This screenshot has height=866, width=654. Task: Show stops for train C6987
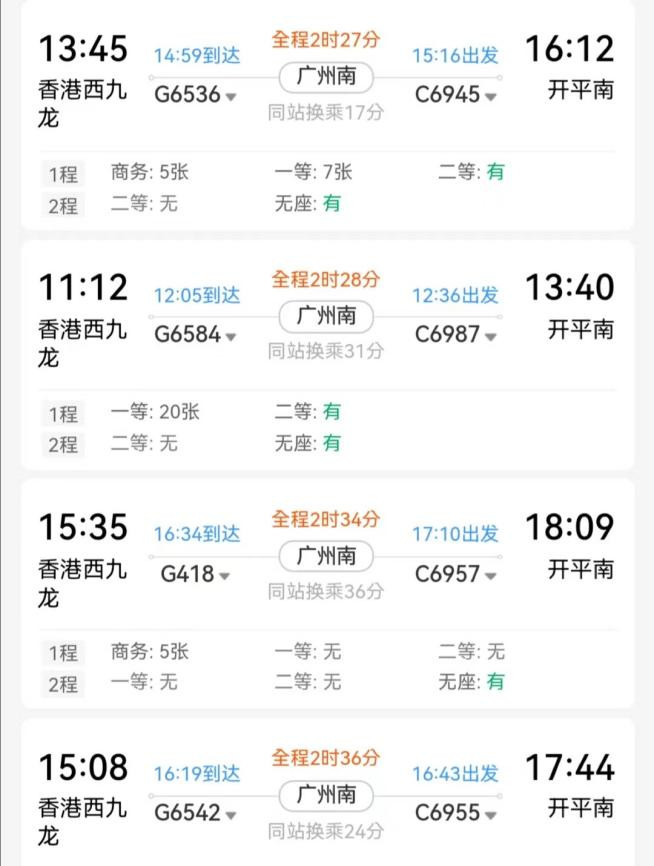coord(456,335)
